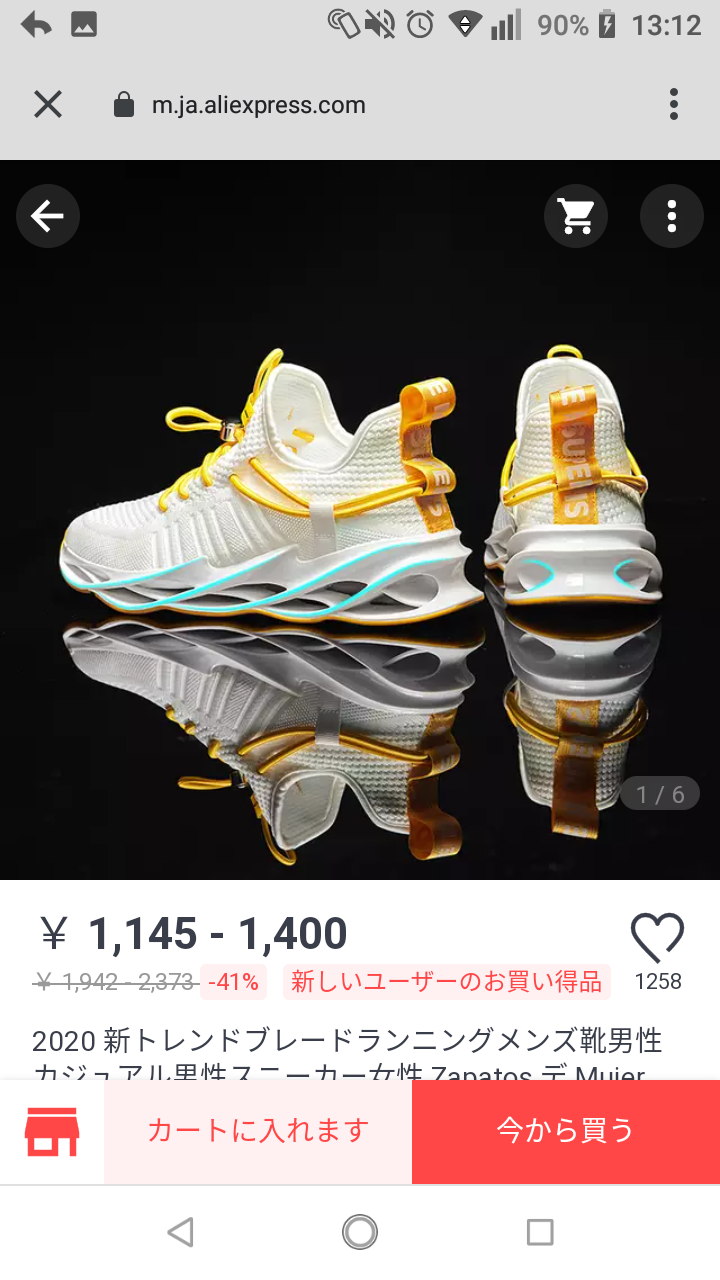Tap the system back button
The height and width of the screenshot is (1280, 720).
[180, 1232]
